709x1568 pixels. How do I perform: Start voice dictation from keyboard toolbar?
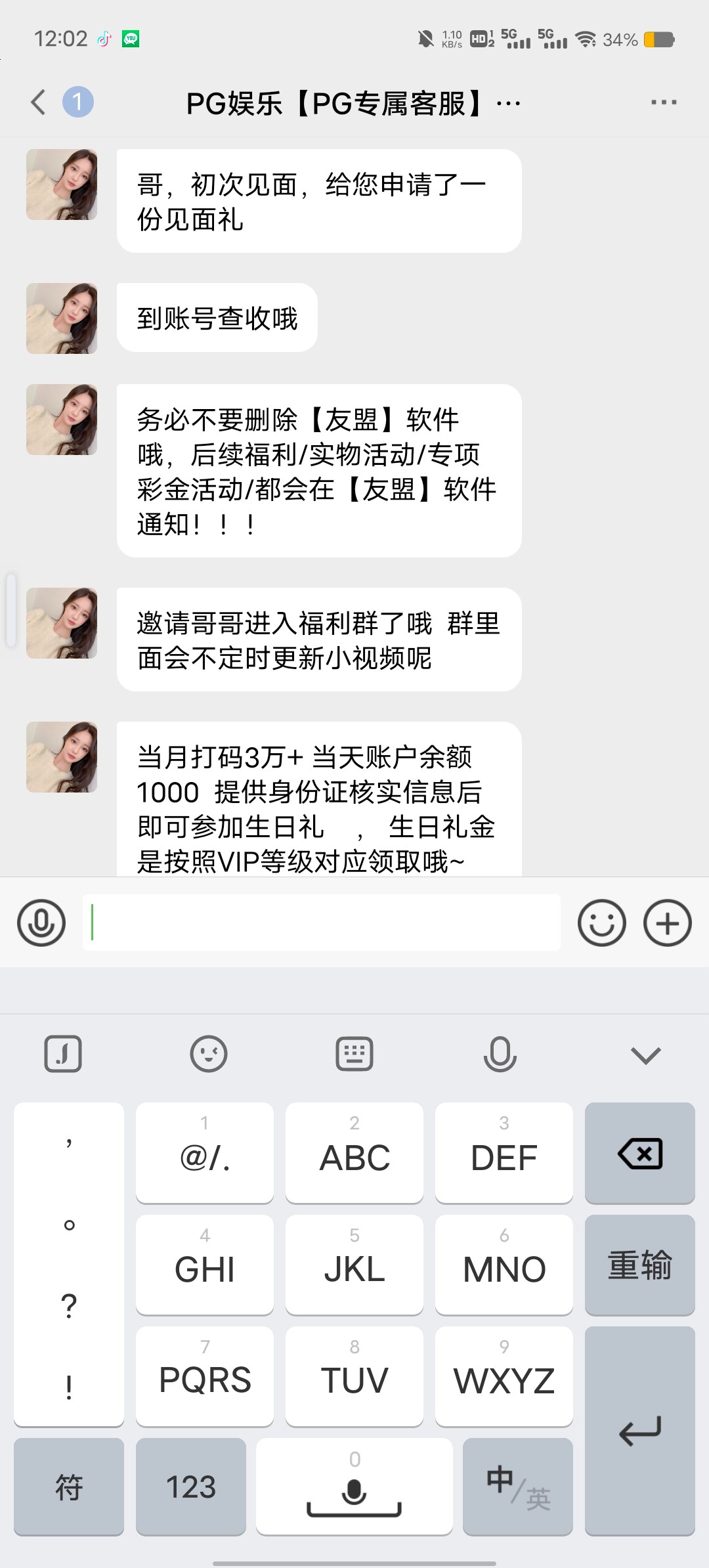500,1055
